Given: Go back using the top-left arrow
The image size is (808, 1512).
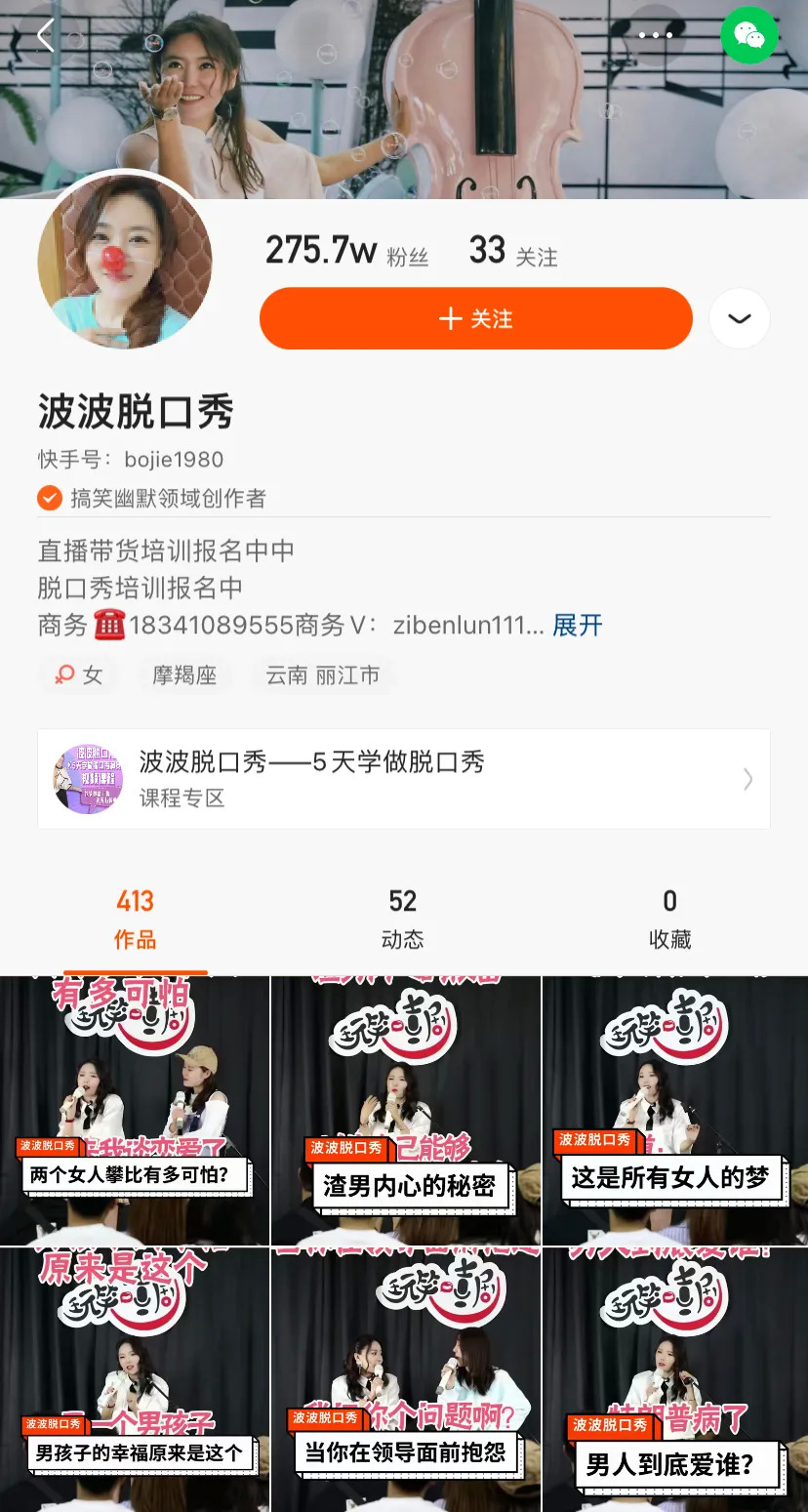Looking at the screenshot, I should click(46, 36).
